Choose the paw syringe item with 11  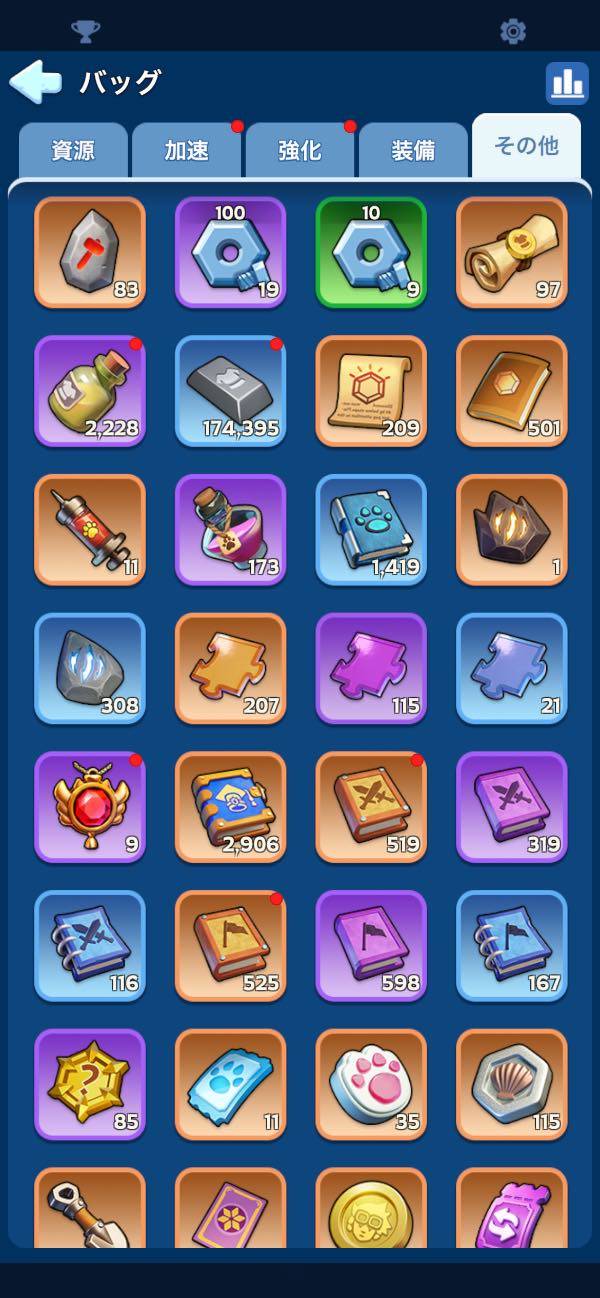click(90, 530)
